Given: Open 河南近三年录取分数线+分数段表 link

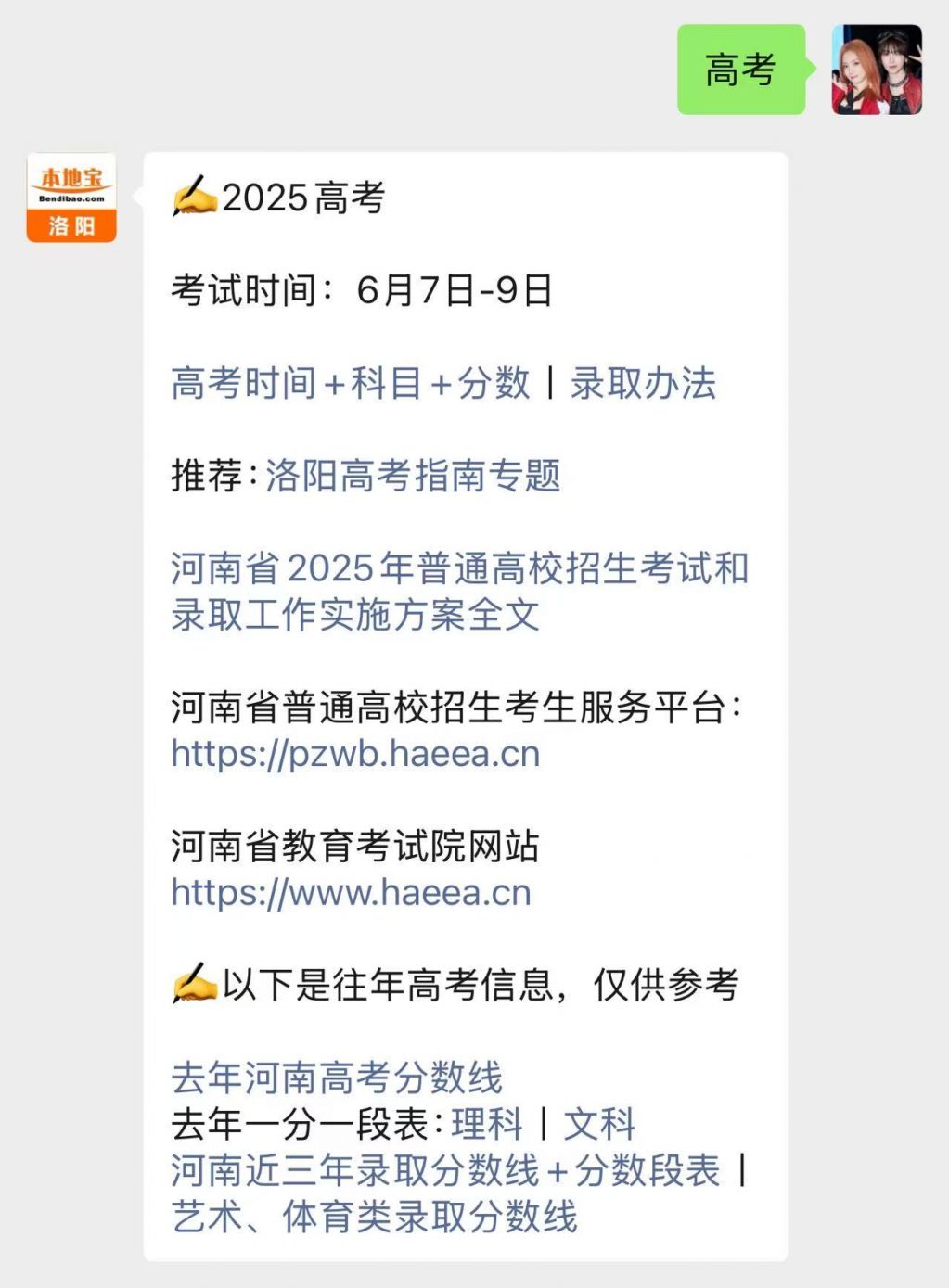Looking at the screenshot, I should [445, 1170].
